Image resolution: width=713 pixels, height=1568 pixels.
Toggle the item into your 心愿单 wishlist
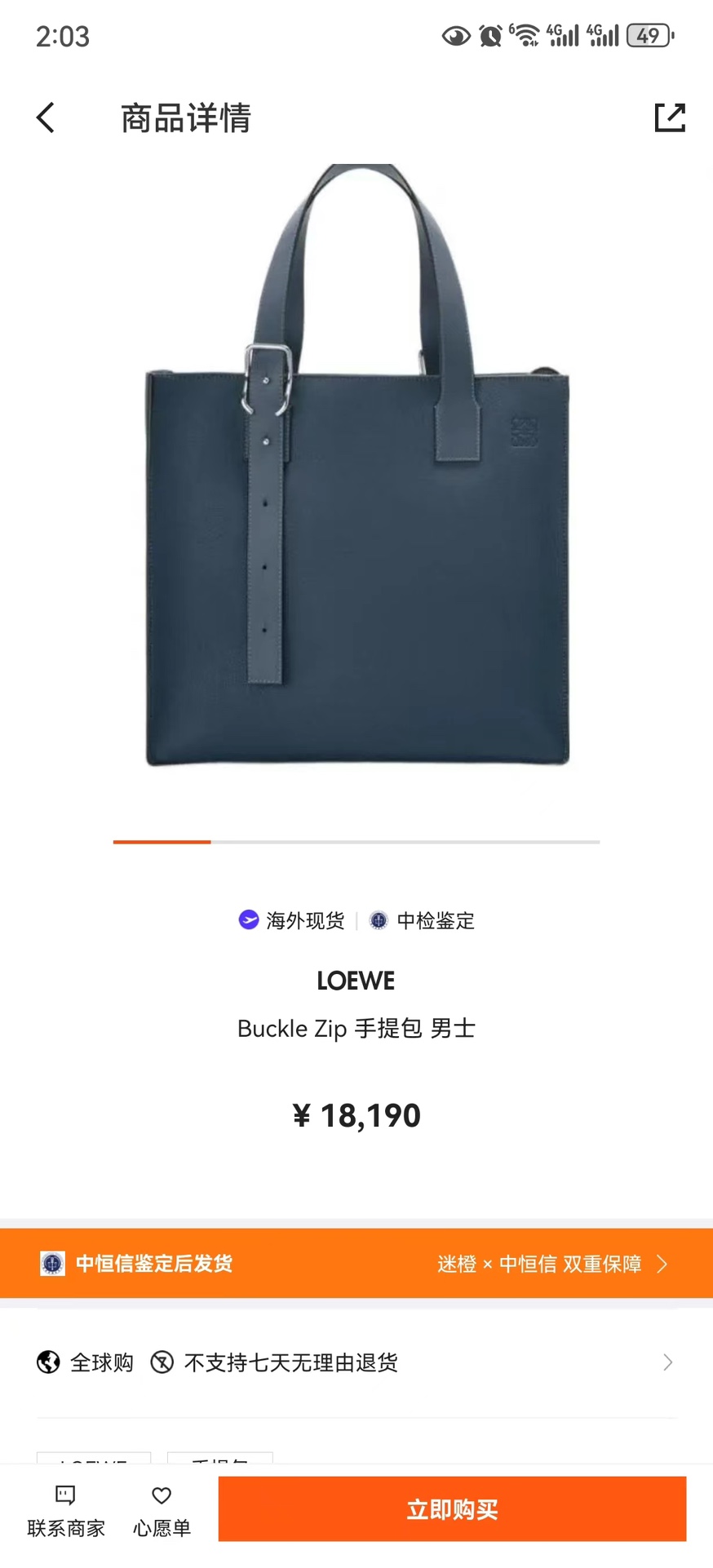pos(160,1509)
